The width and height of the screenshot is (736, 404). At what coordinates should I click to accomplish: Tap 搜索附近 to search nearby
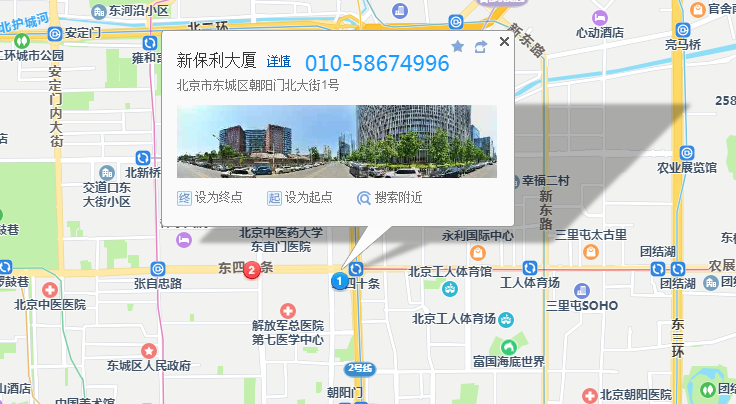click(x=390, y=197)
